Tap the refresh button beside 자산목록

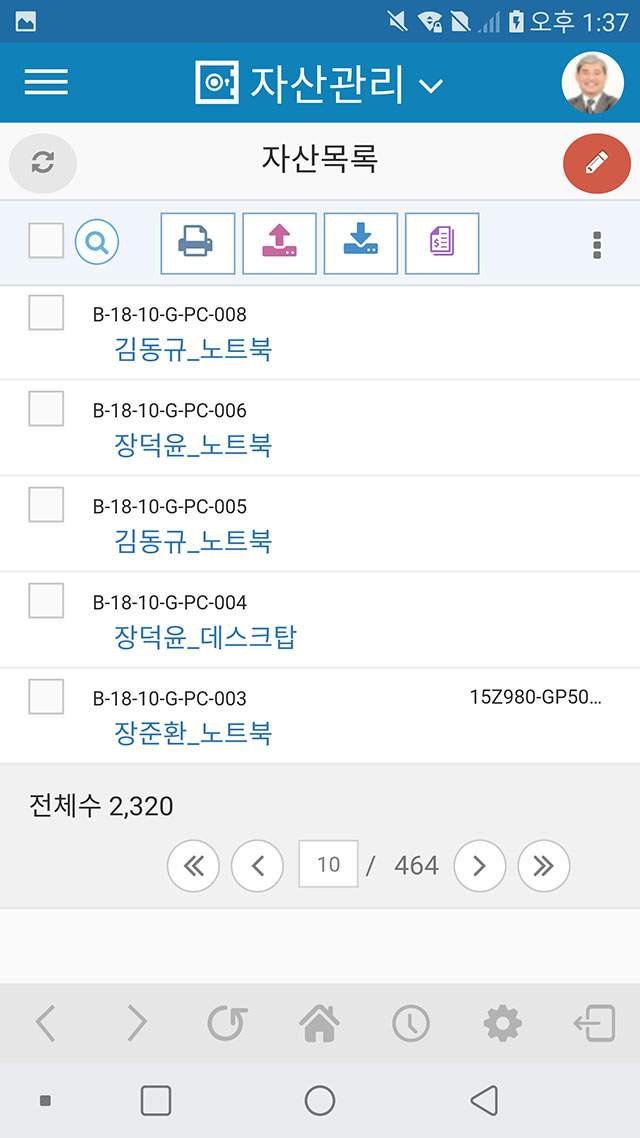(x=43, y=163)
